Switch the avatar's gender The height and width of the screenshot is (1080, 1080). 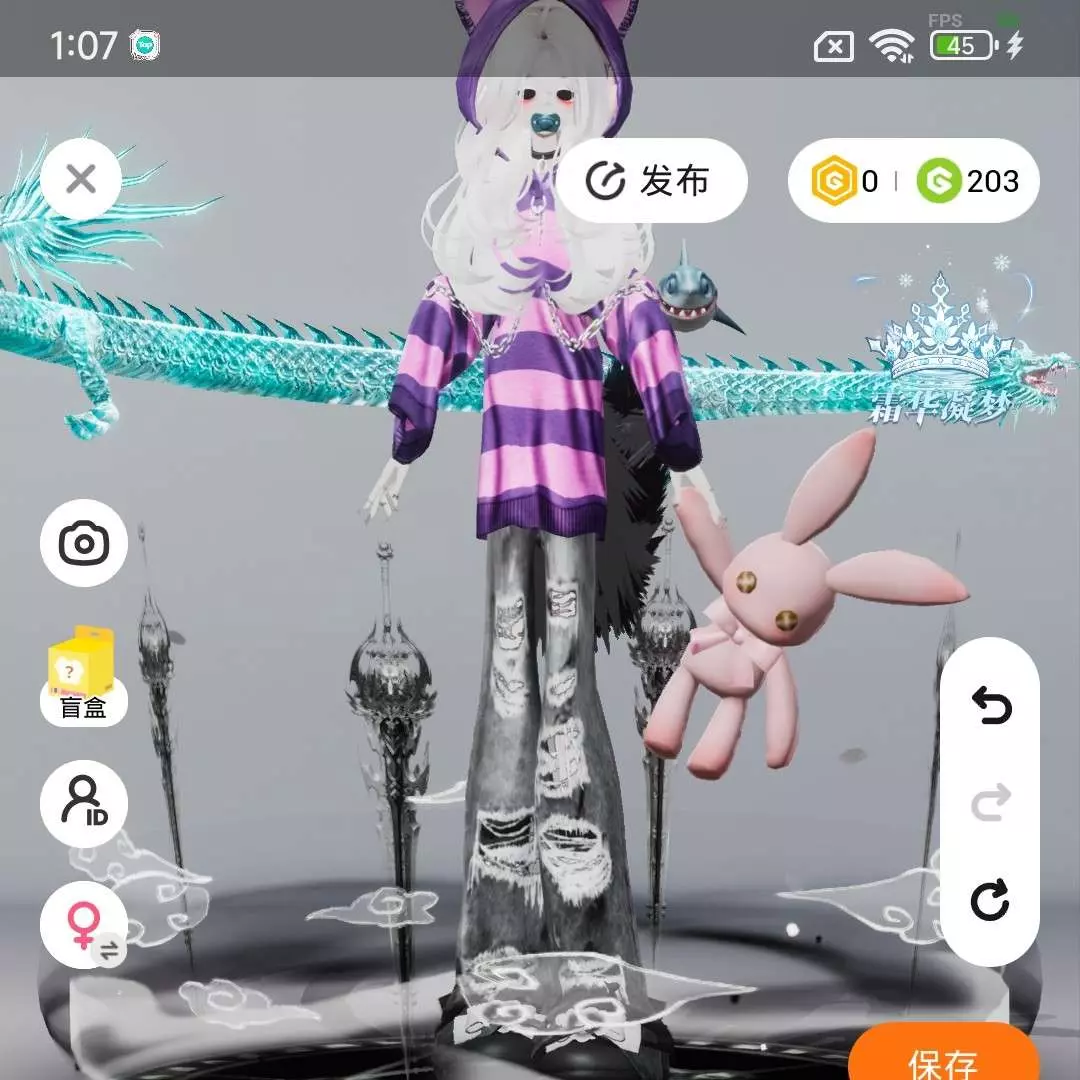(84, 925)
